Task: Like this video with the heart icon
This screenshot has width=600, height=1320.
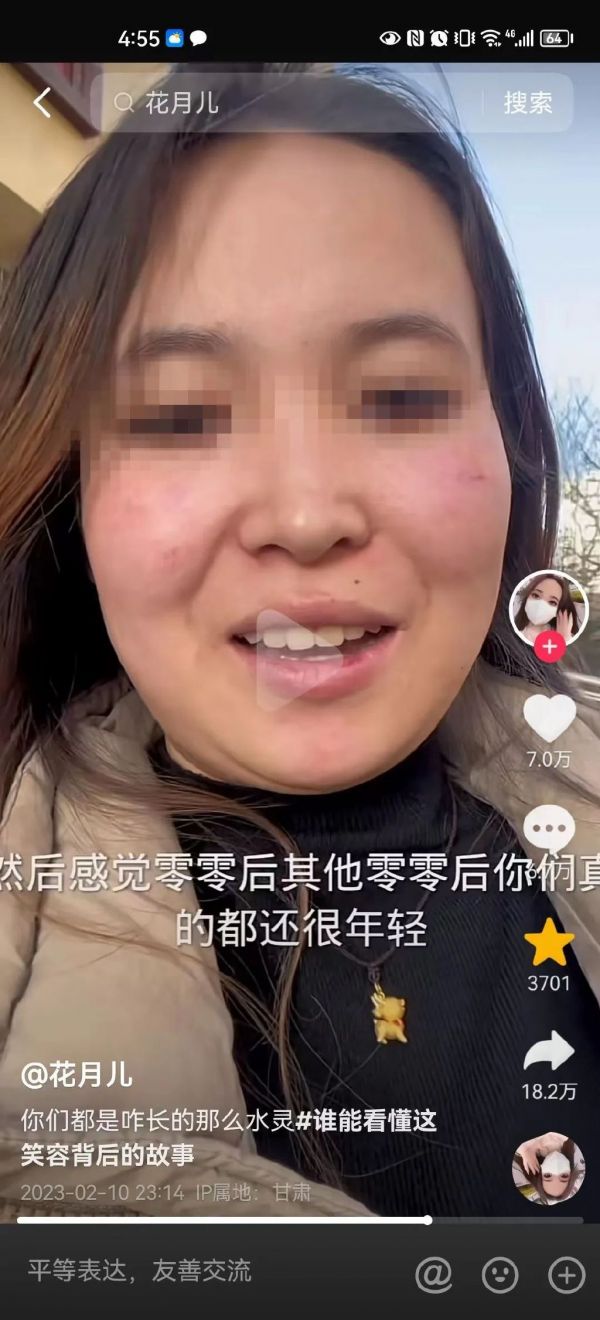Action: tap(549, 718)
